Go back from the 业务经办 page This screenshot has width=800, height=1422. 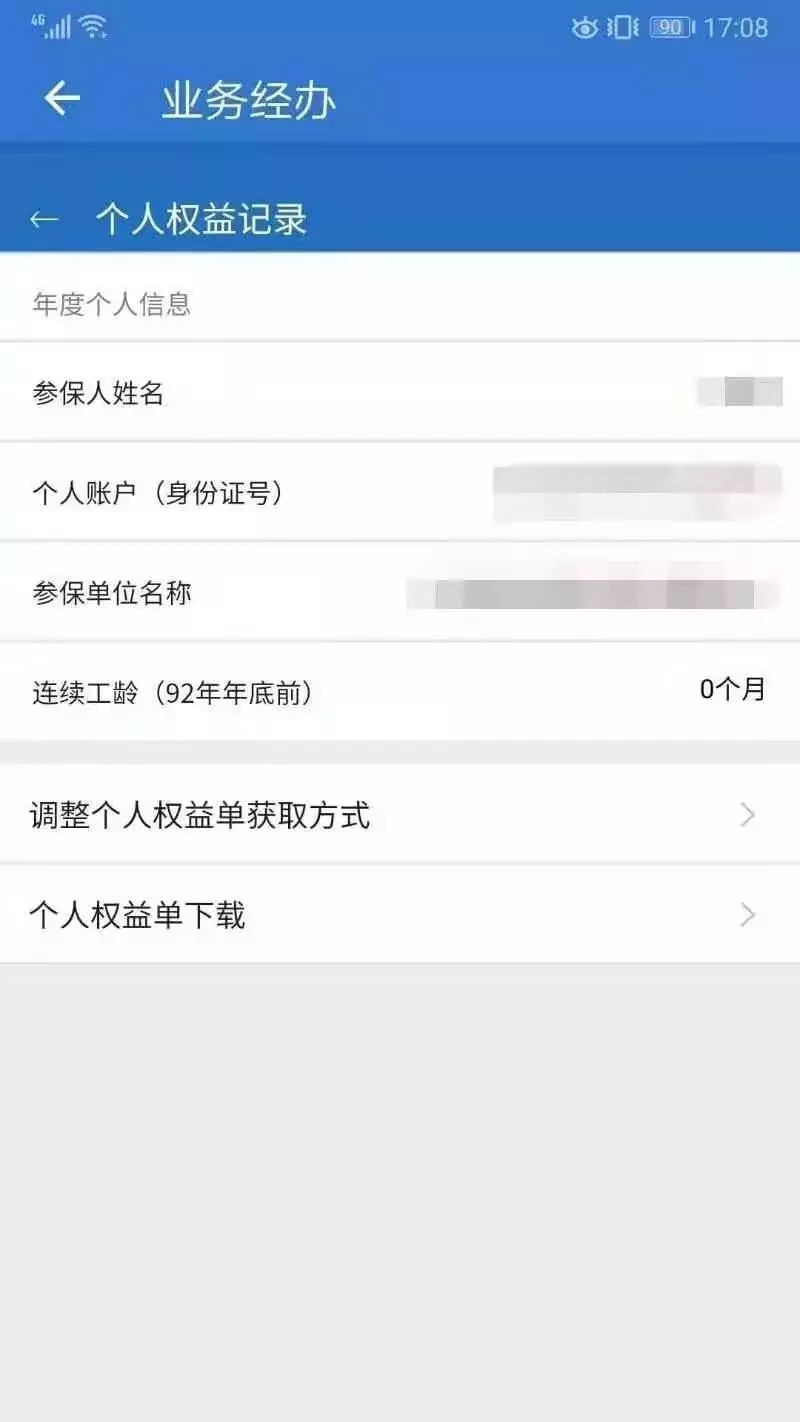click(x=62, y=98)
